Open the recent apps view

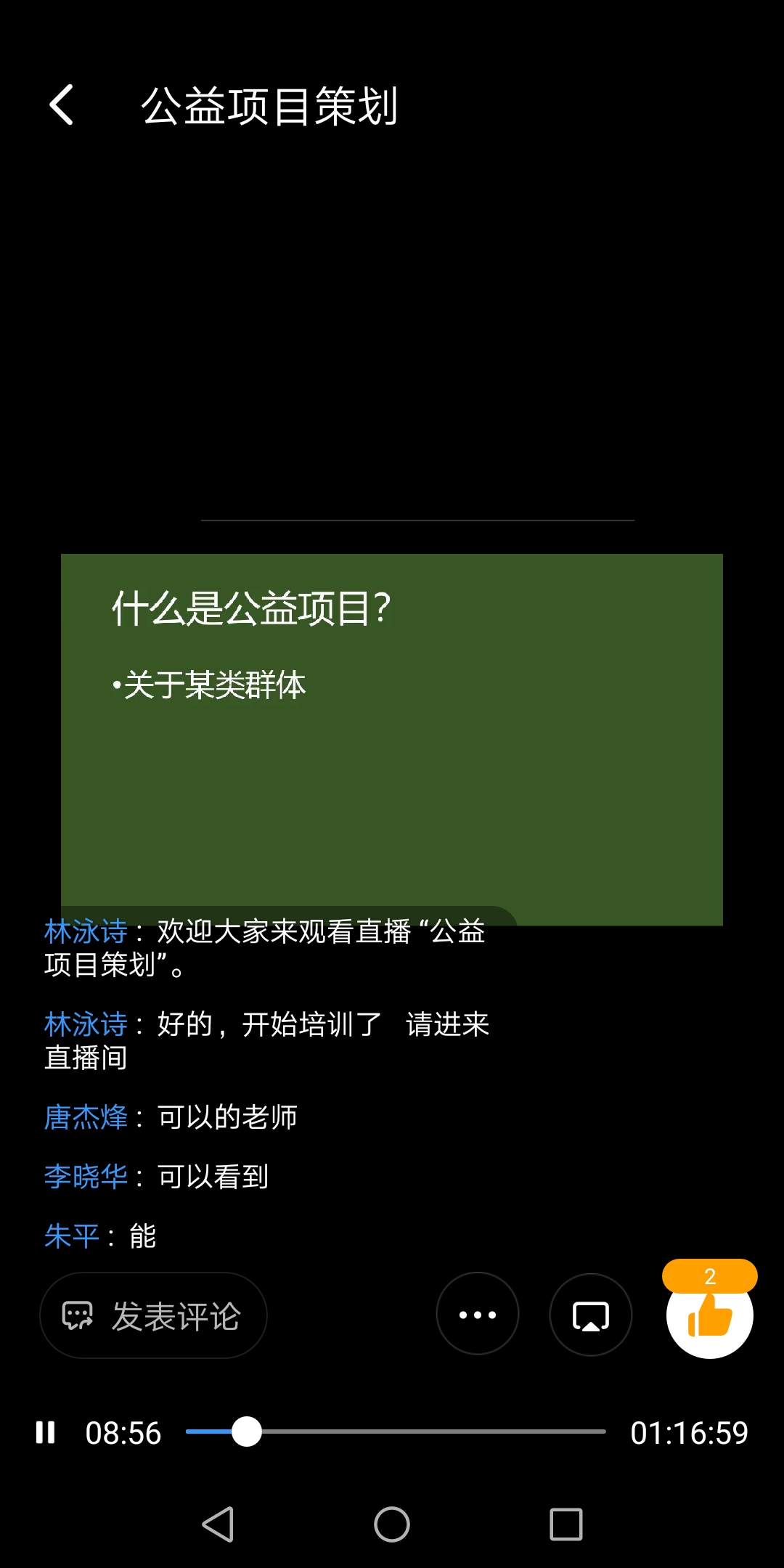point(566,1524)
